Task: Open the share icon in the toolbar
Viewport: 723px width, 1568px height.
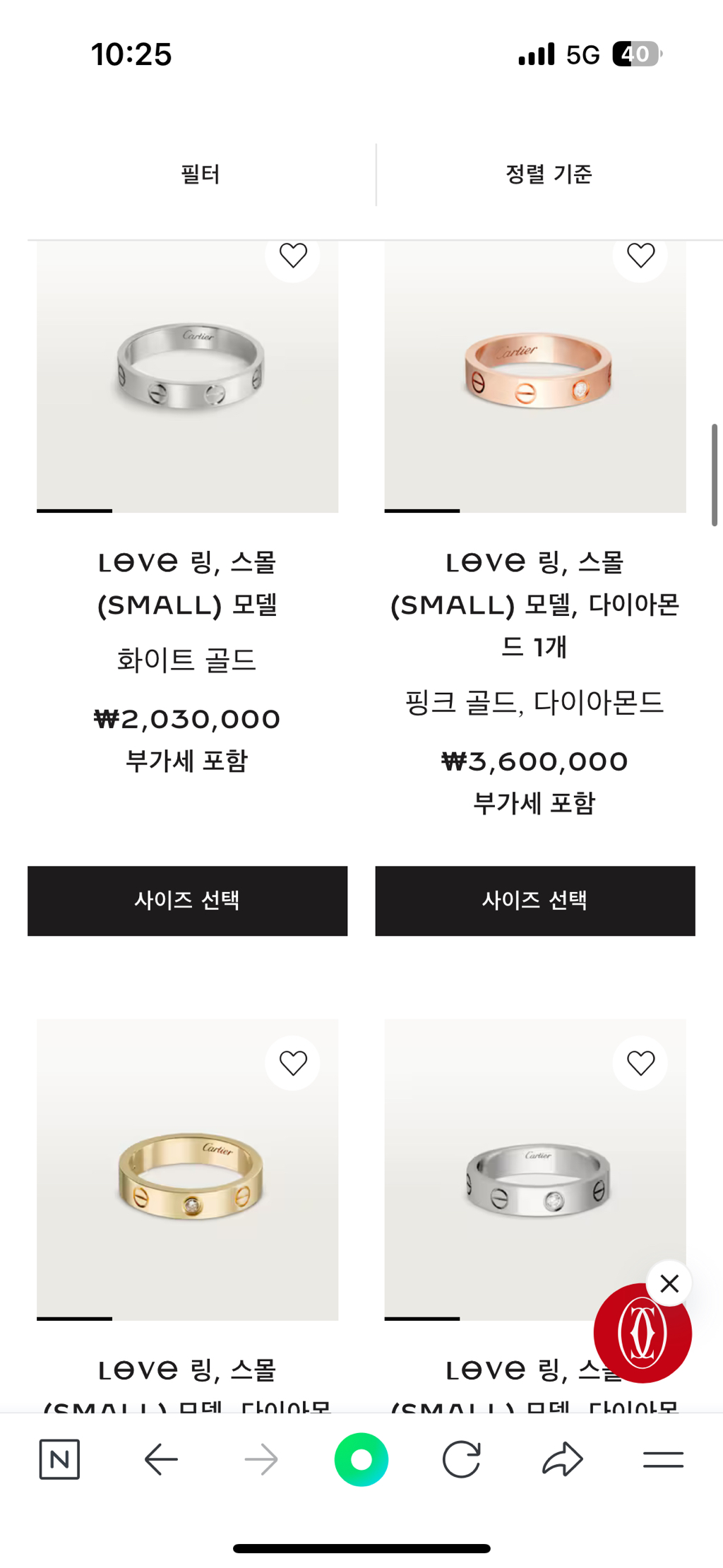Action: tap(561, 1459)
